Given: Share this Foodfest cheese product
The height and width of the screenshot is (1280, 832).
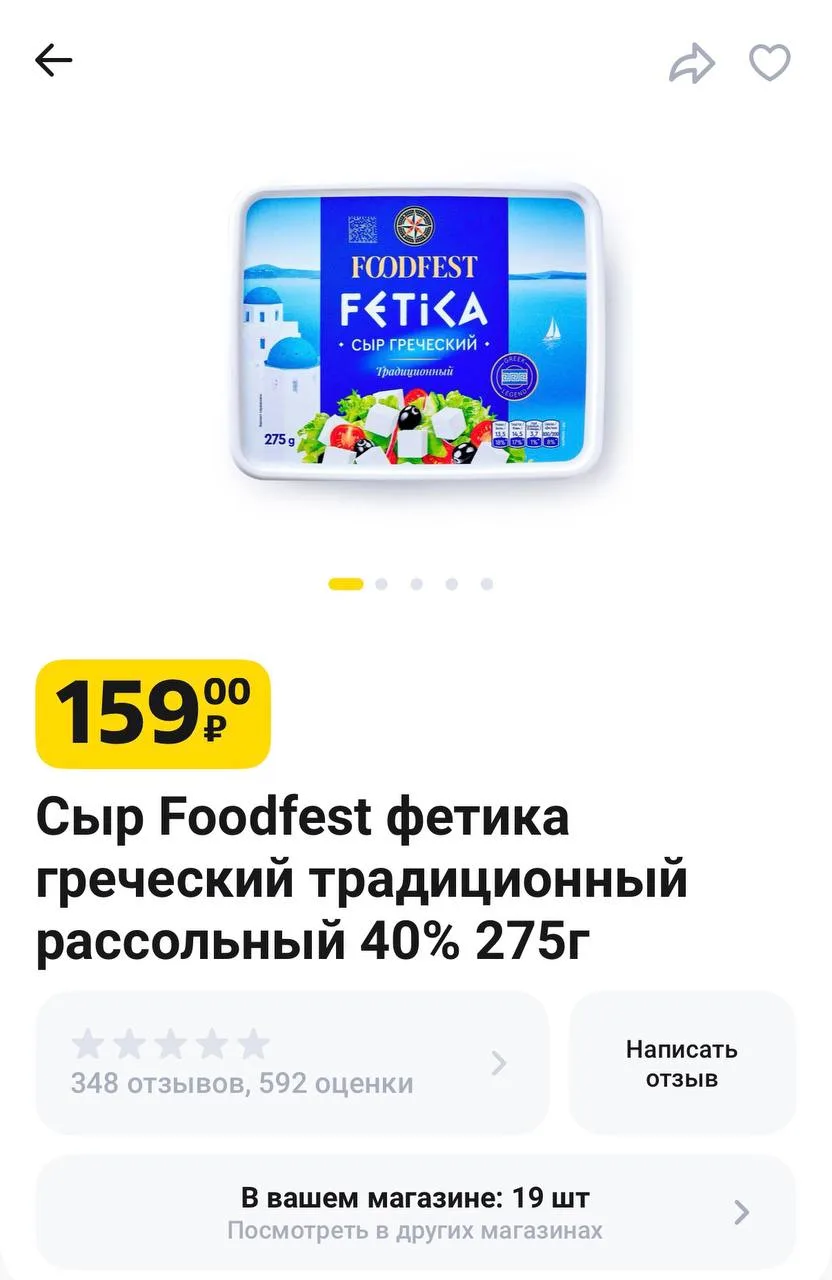Looking at the screenshot, I should [692, 65].
